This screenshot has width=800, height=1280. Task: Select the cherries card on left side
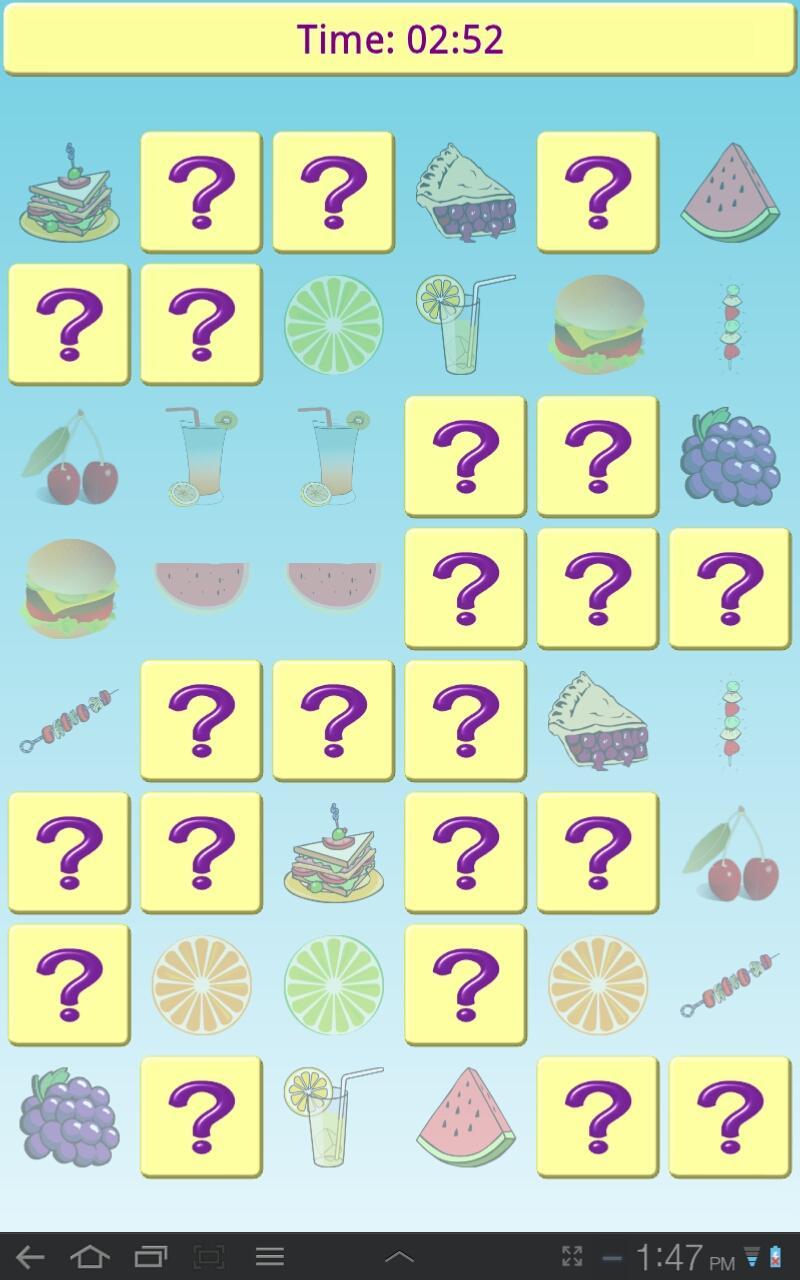pos(68,457)
